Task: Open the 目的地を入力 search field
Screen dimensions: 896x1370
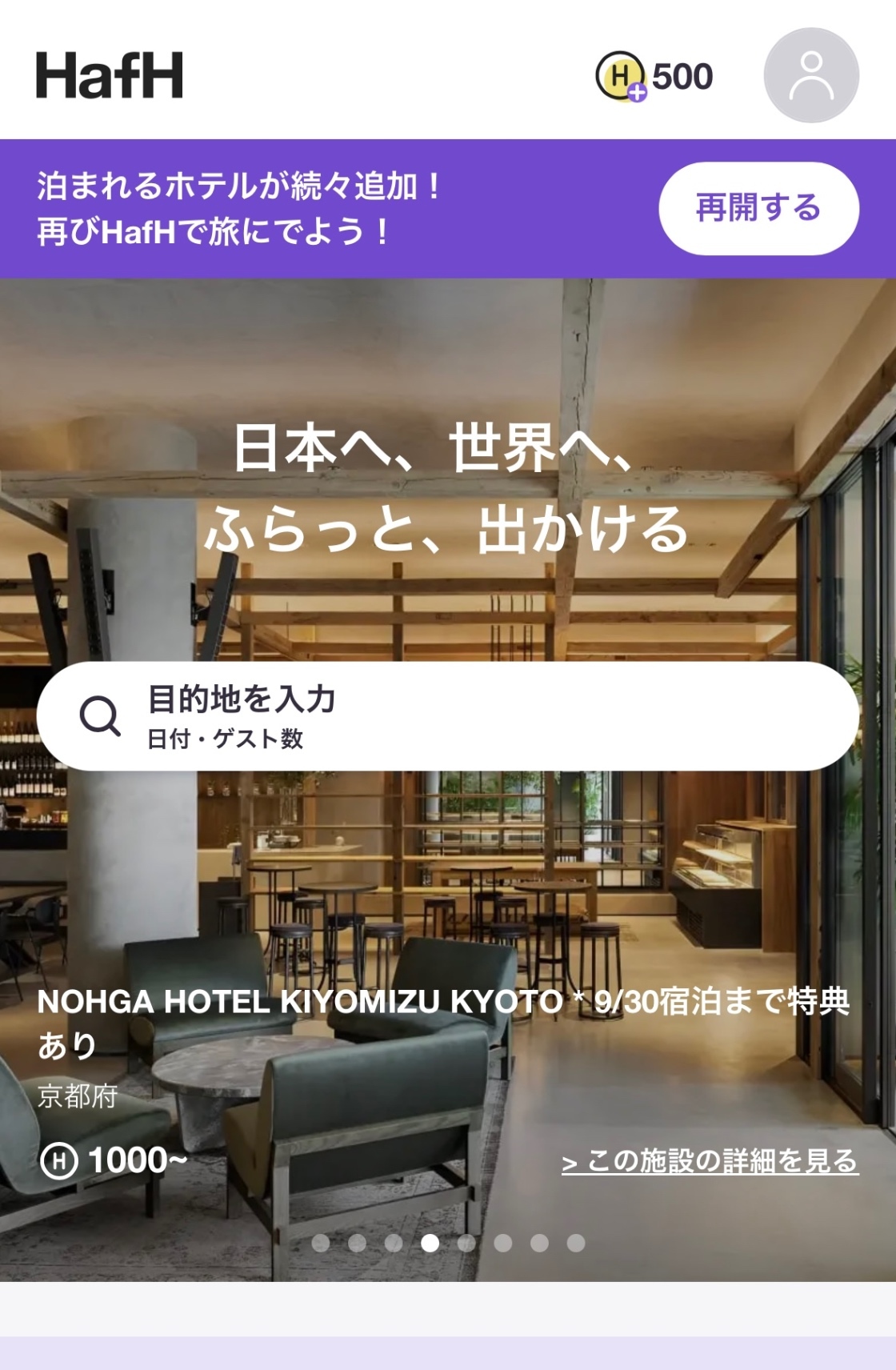Action: [x=448, y=716]
